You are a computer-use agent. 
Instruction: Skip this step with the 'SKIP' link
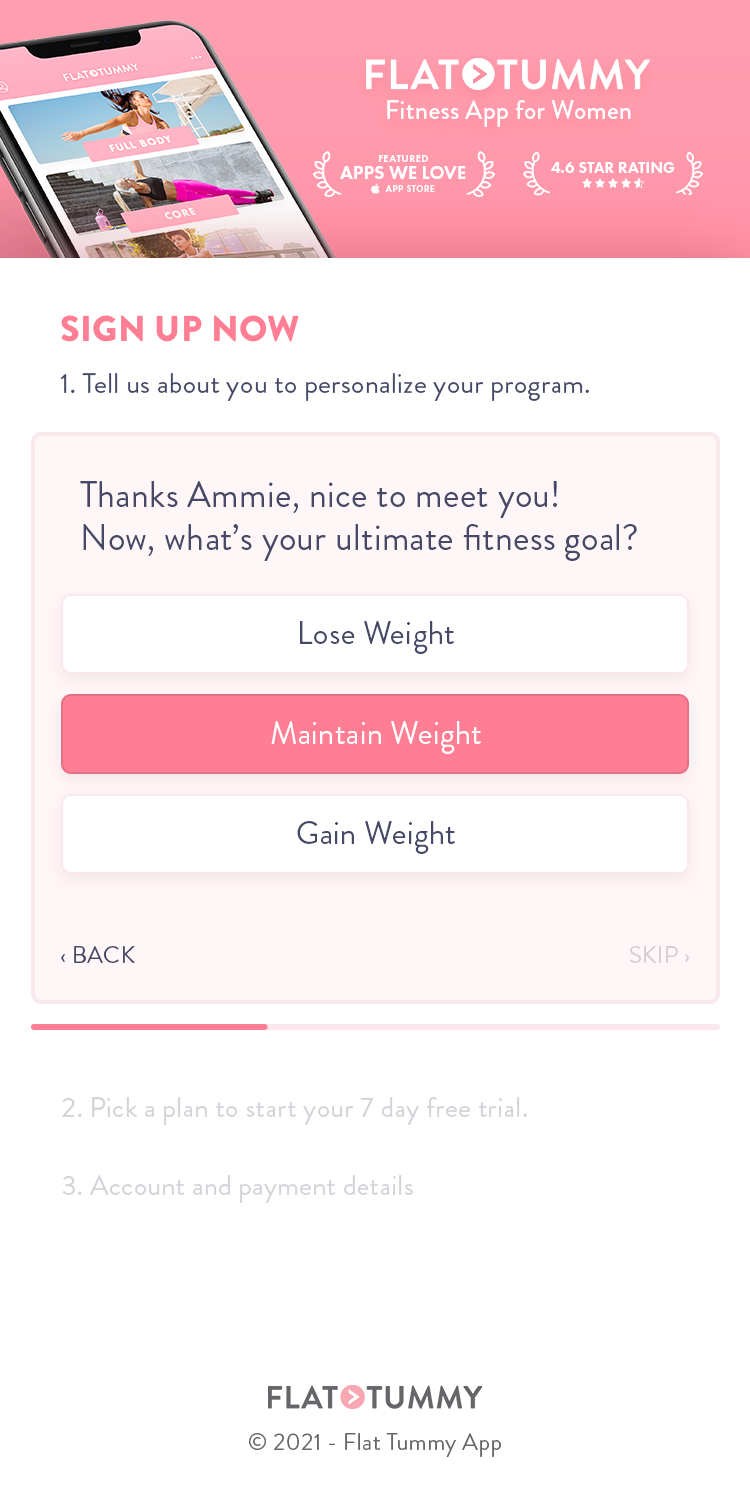pyautogui.click(x=659, y=955)
